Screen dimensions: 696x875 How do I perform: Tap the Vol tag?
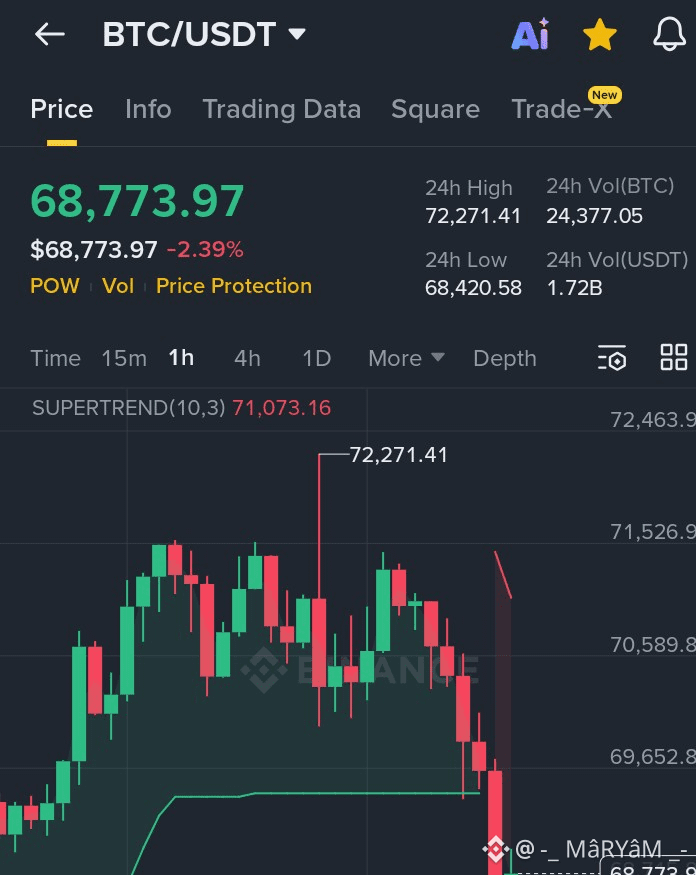pyautogui.click(x=118, y=286)
